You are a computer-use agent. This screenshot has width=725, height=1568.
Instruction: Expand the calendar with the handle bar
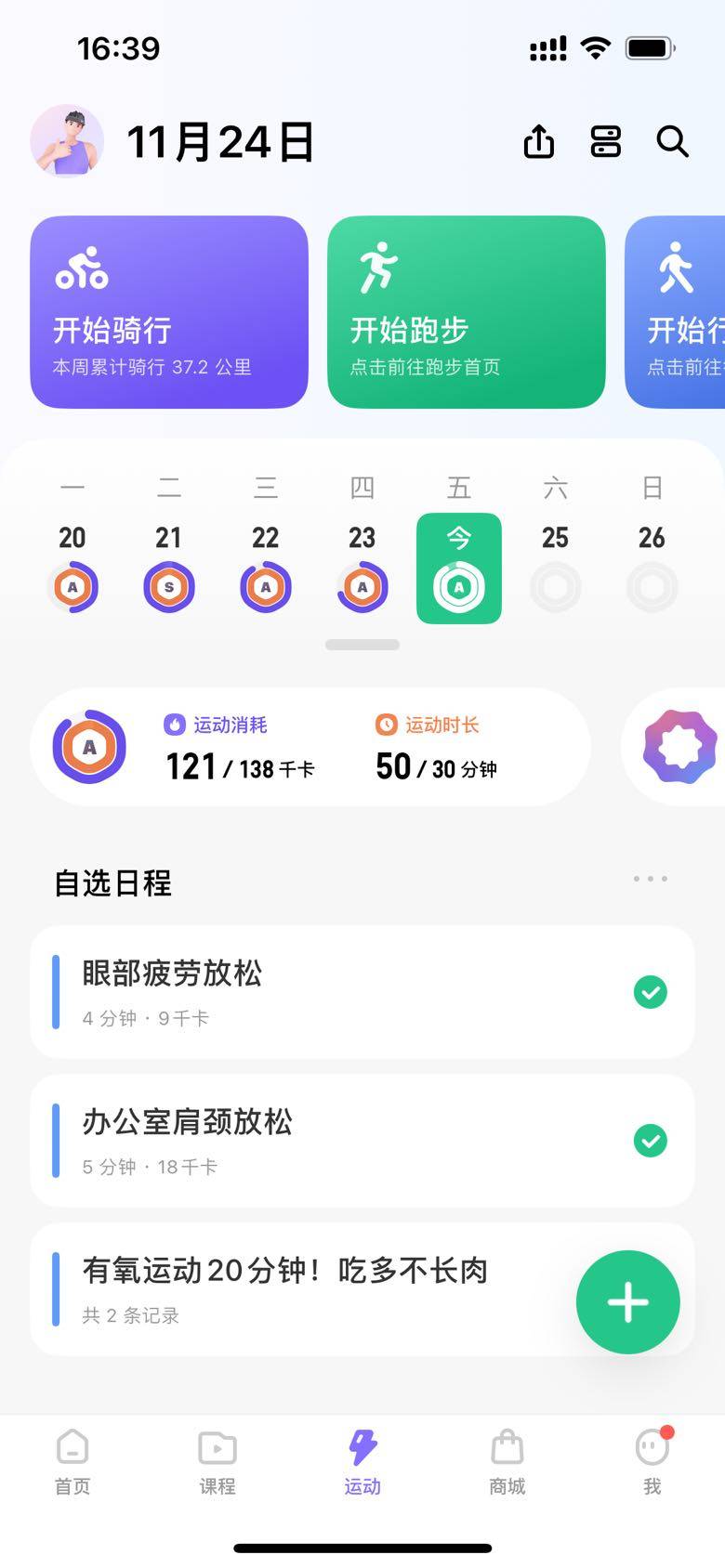coord(362,645)
